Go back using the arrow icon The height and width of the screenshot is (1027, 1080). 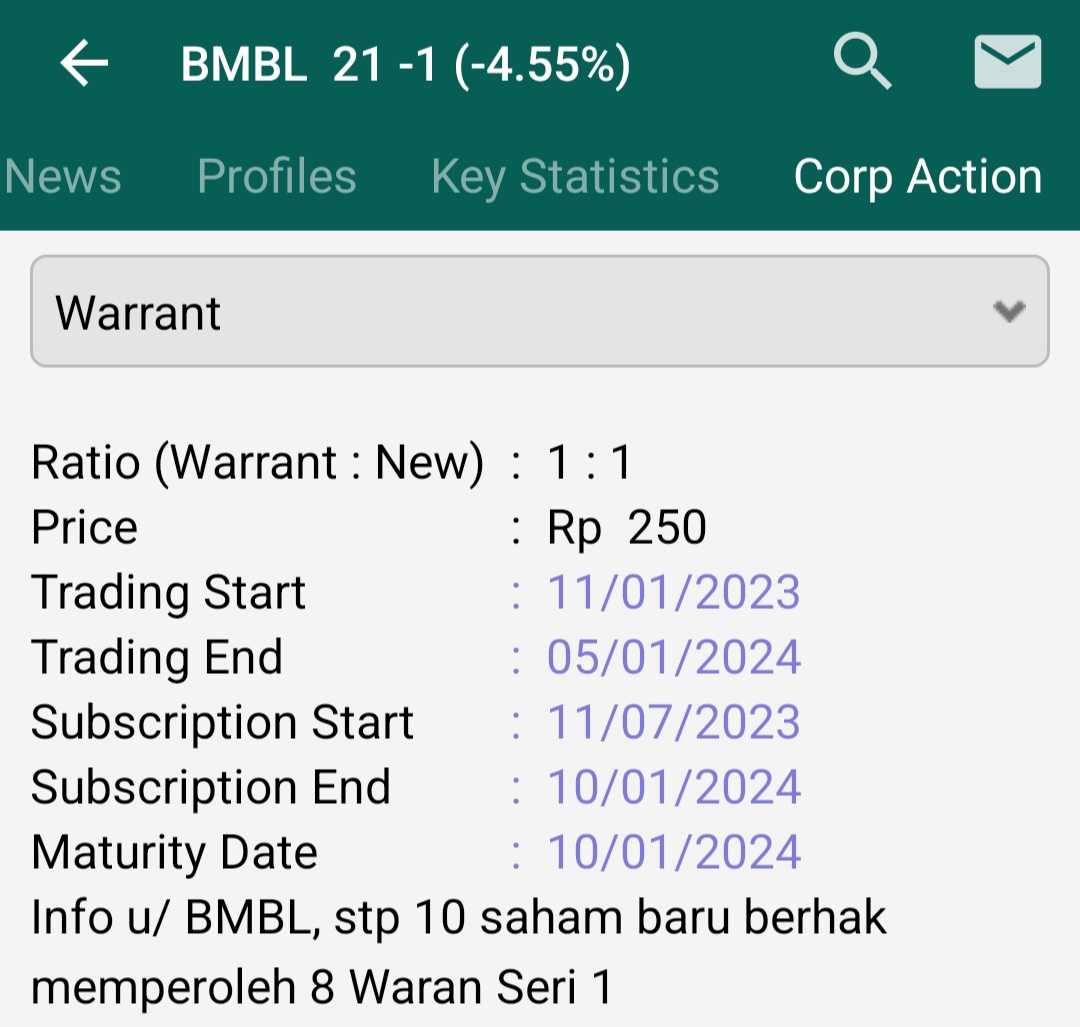[x=84, y=65]
